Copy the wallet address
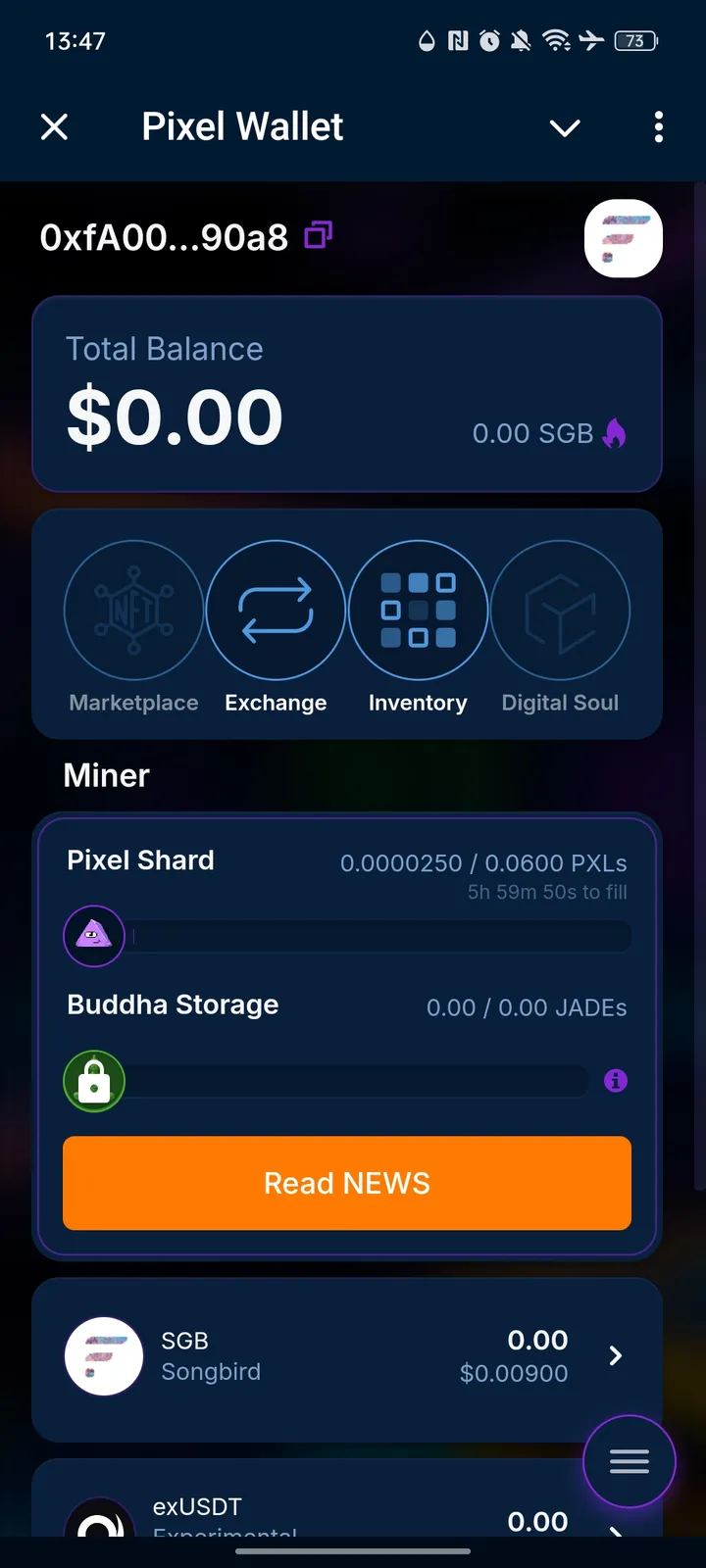The width and height of the screenshot is (706, 1568). coord(316,235)
